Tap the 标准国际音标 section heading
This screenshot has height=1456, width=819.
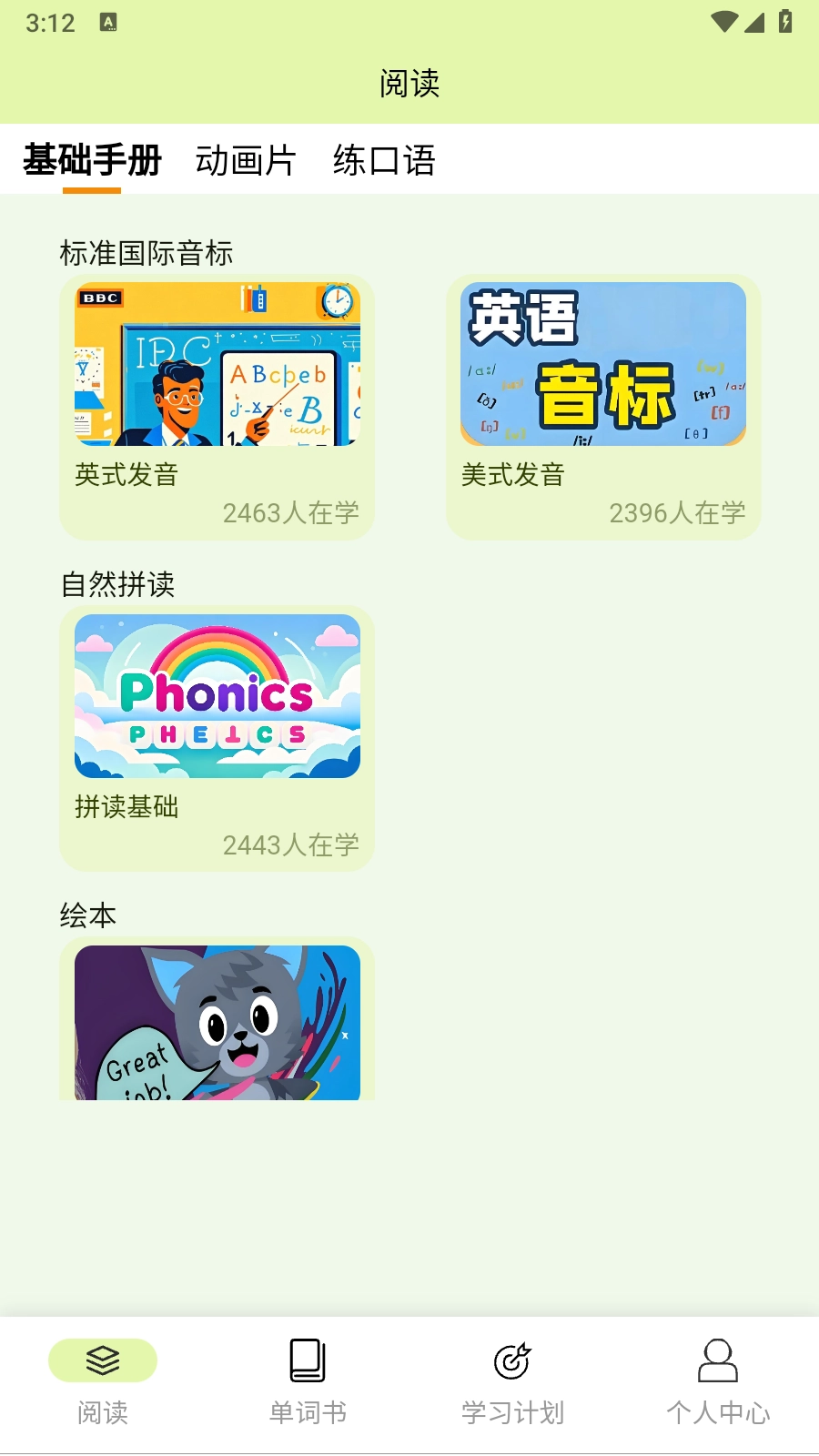click(x=147, y=253)
